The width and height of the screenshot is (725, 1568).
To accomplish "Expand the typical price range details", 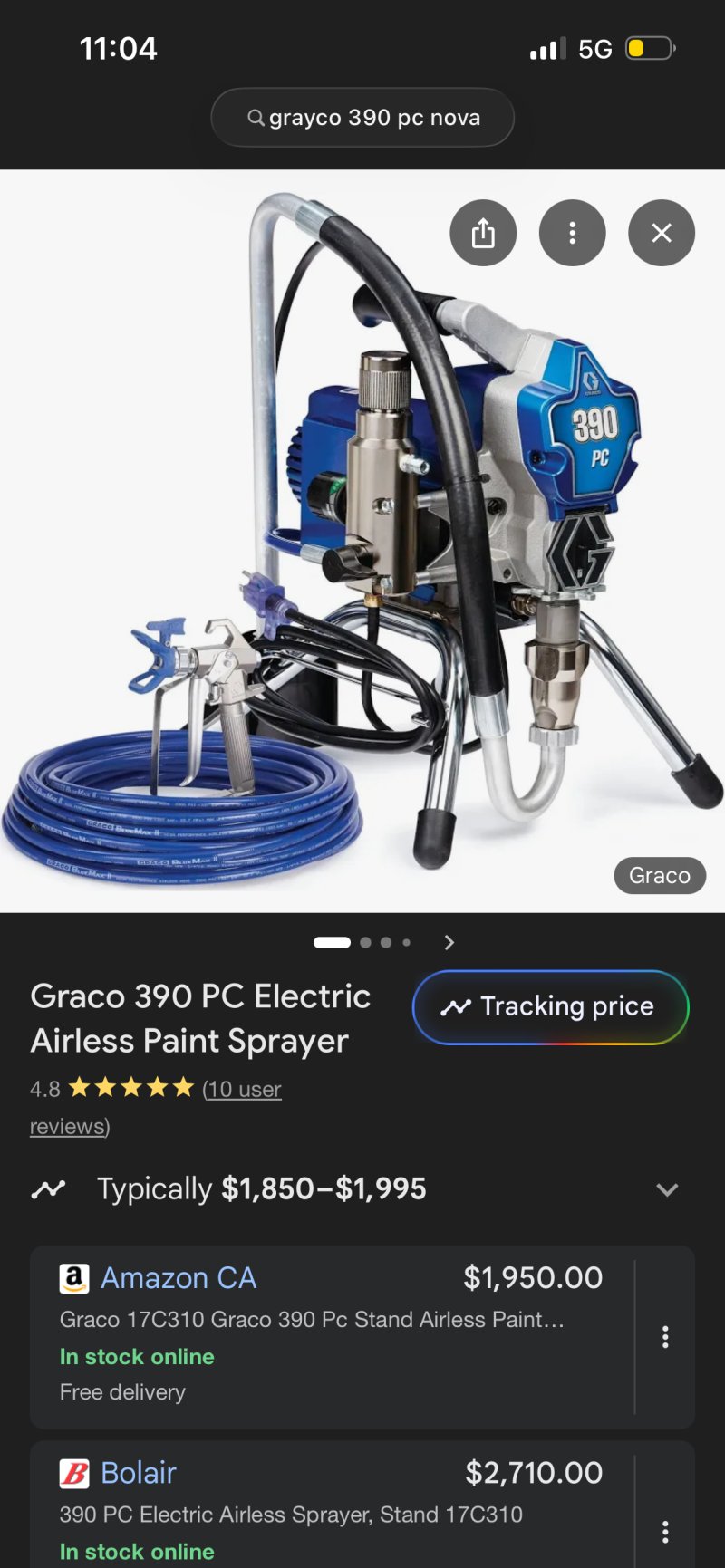I will tap(667, 1189).
